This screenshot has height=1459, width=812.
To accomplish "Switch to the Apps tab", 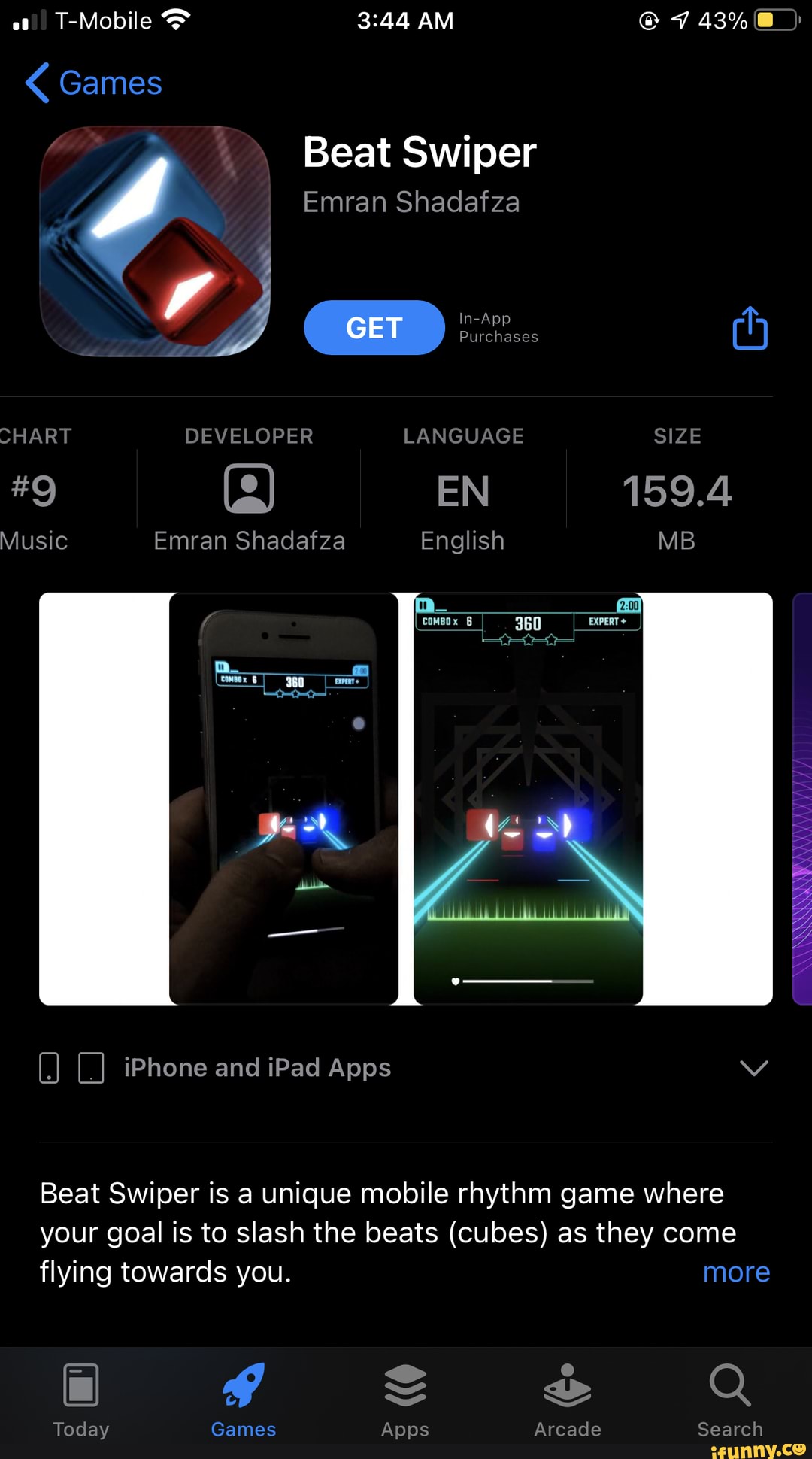I will pyautogui.click(x=405, y=1400).
